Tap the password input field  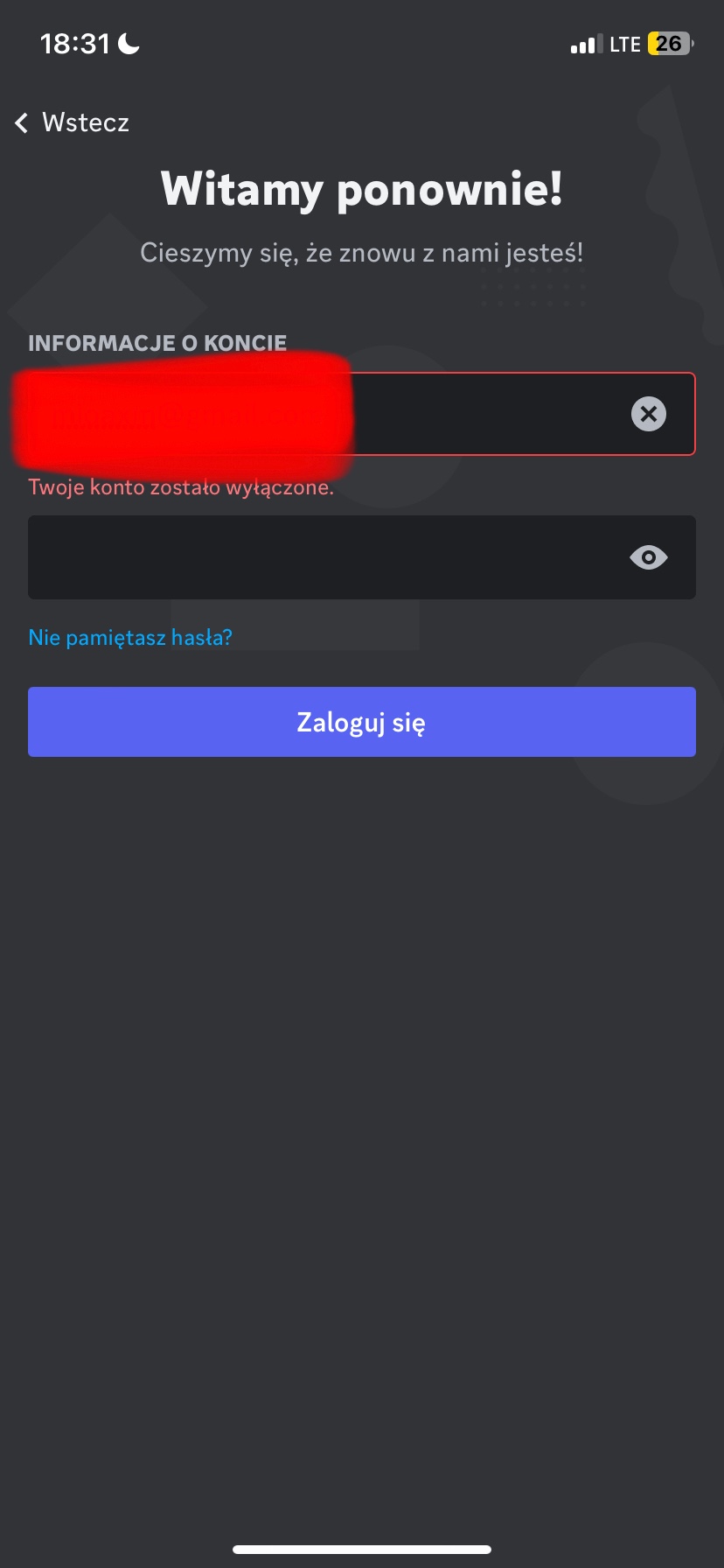324,557
